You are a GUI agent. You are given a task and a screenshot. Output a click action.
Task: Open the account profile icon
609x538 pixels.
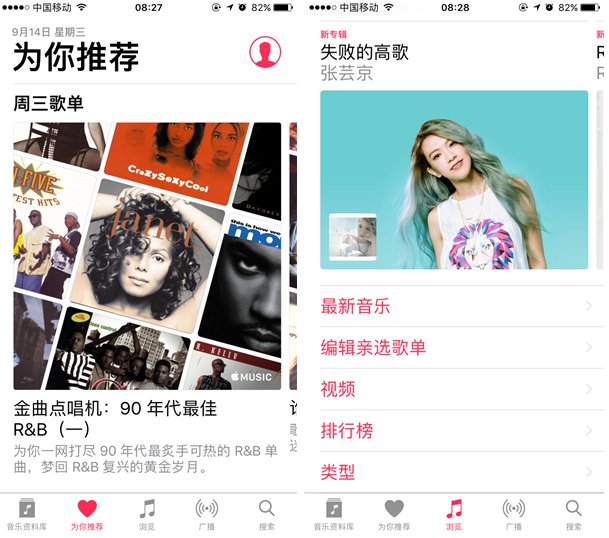264,54
